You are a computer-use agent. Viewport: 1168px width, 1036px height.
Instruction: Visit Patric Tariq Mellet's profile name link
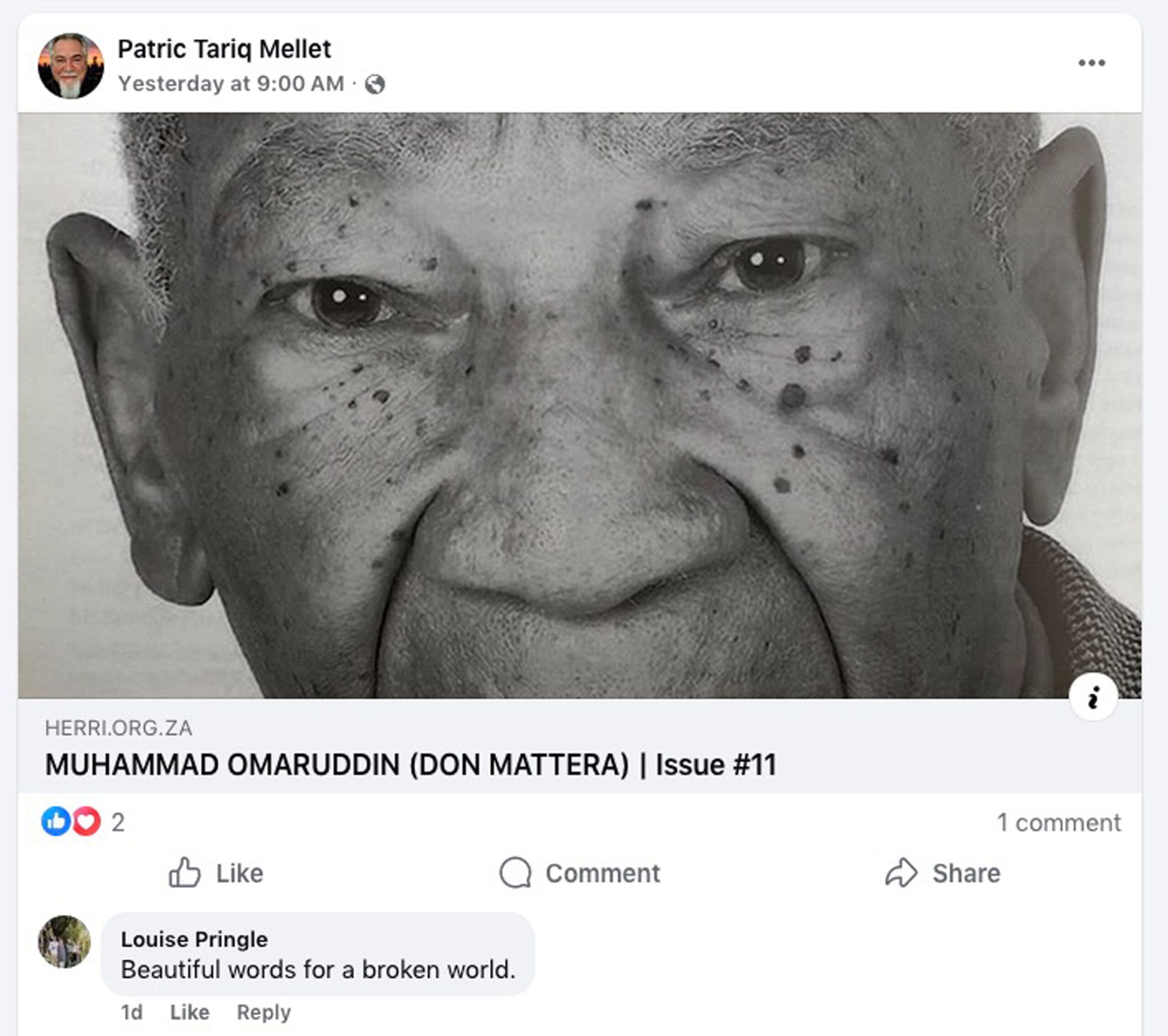pos(224,49)
